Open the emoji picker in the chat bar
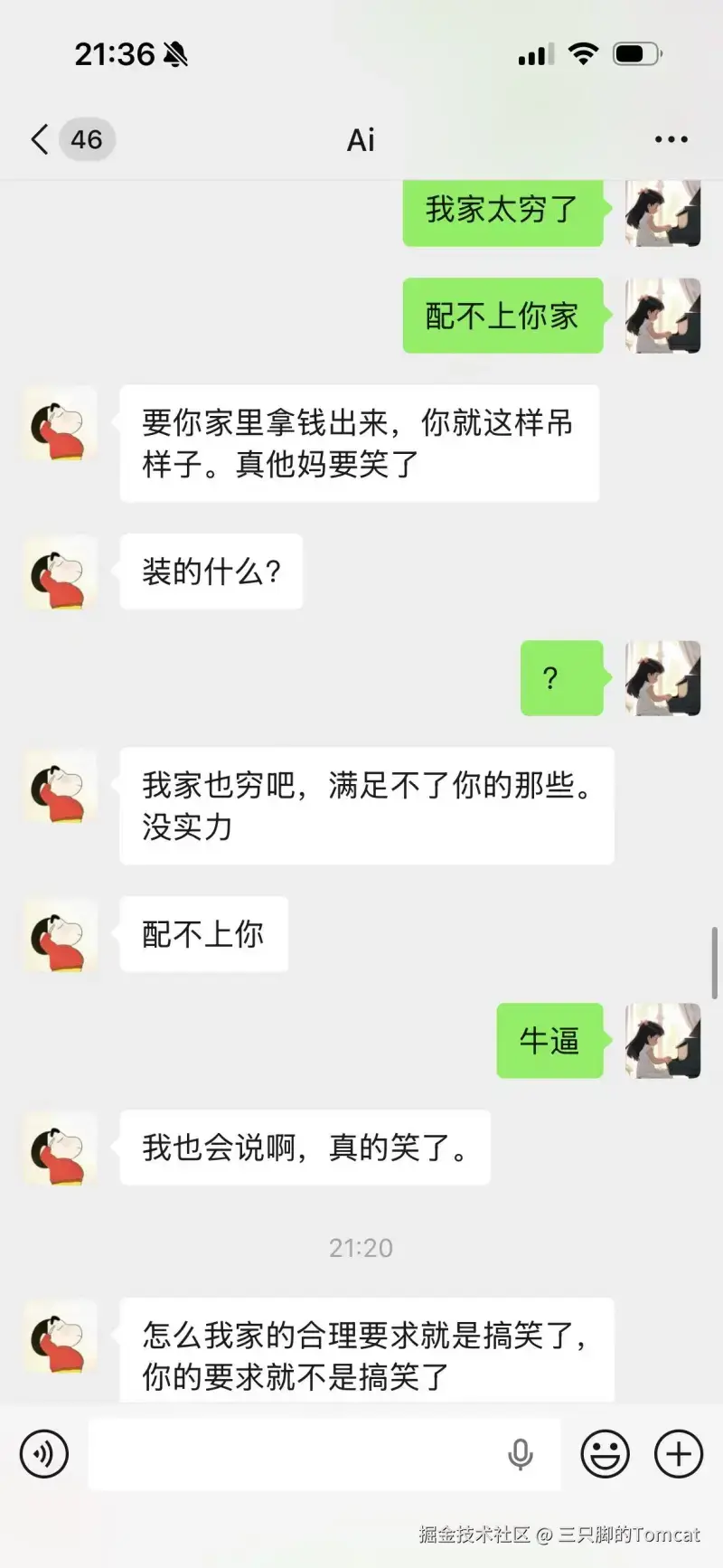Viewport: 723px width, 1568px height. [x=606, y=1453]
